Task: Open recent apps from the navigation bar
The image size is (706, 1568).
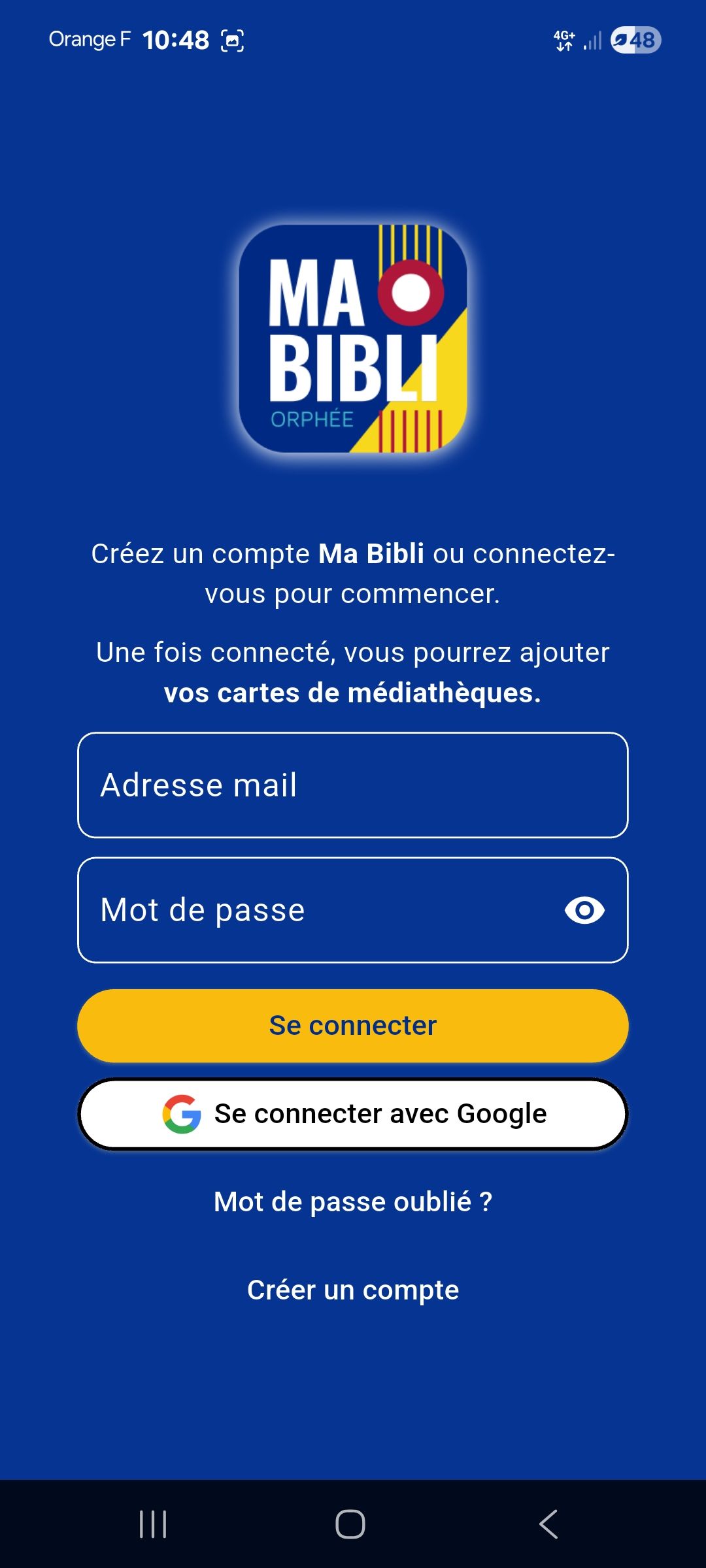Action: click(154, 1524)
